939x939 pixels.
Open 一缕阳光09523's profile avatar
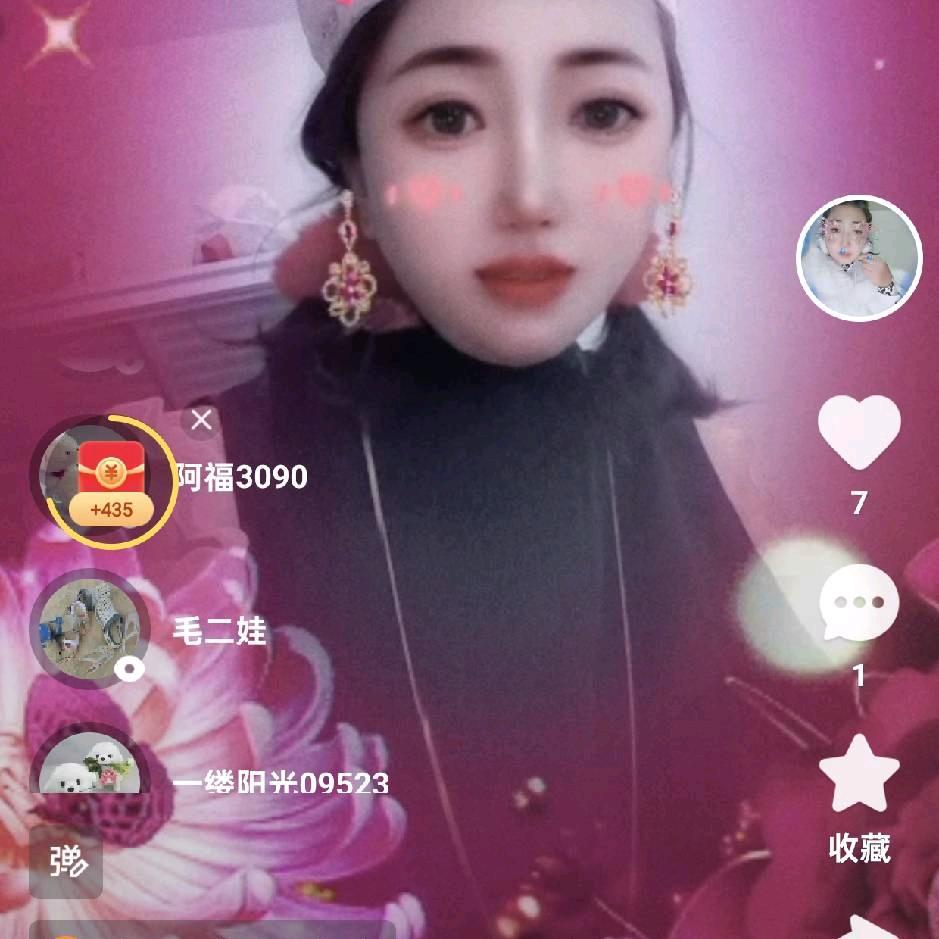[x=88, y=770]
